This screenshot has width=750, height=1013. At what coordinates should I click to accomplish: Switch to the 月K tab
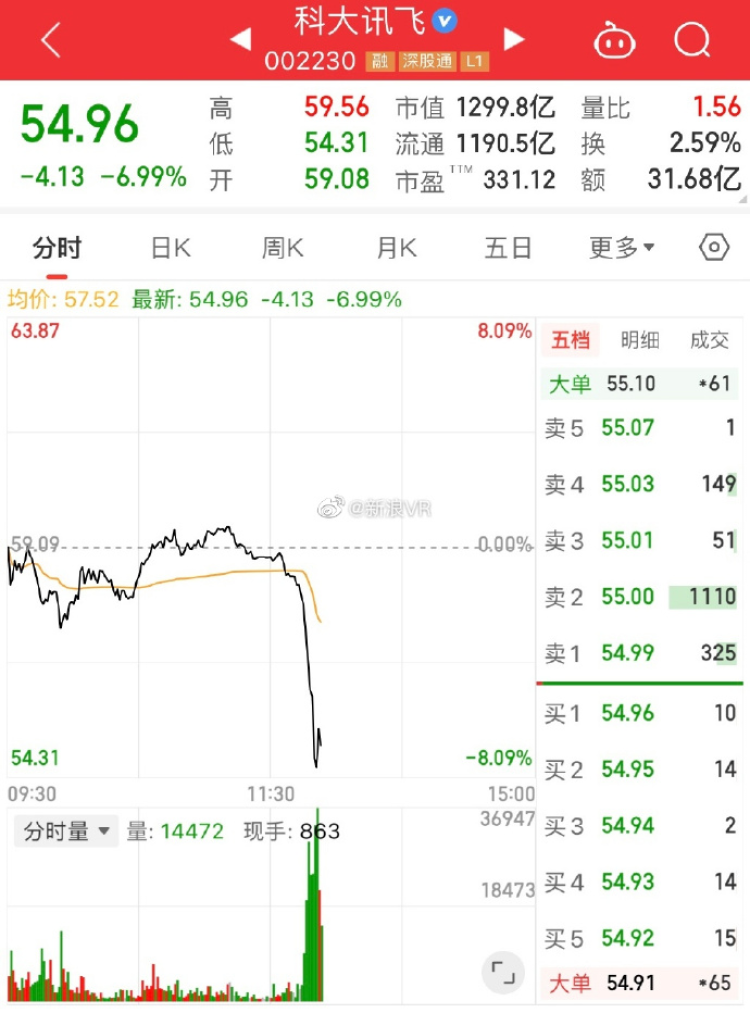click(x=396, y=248)
